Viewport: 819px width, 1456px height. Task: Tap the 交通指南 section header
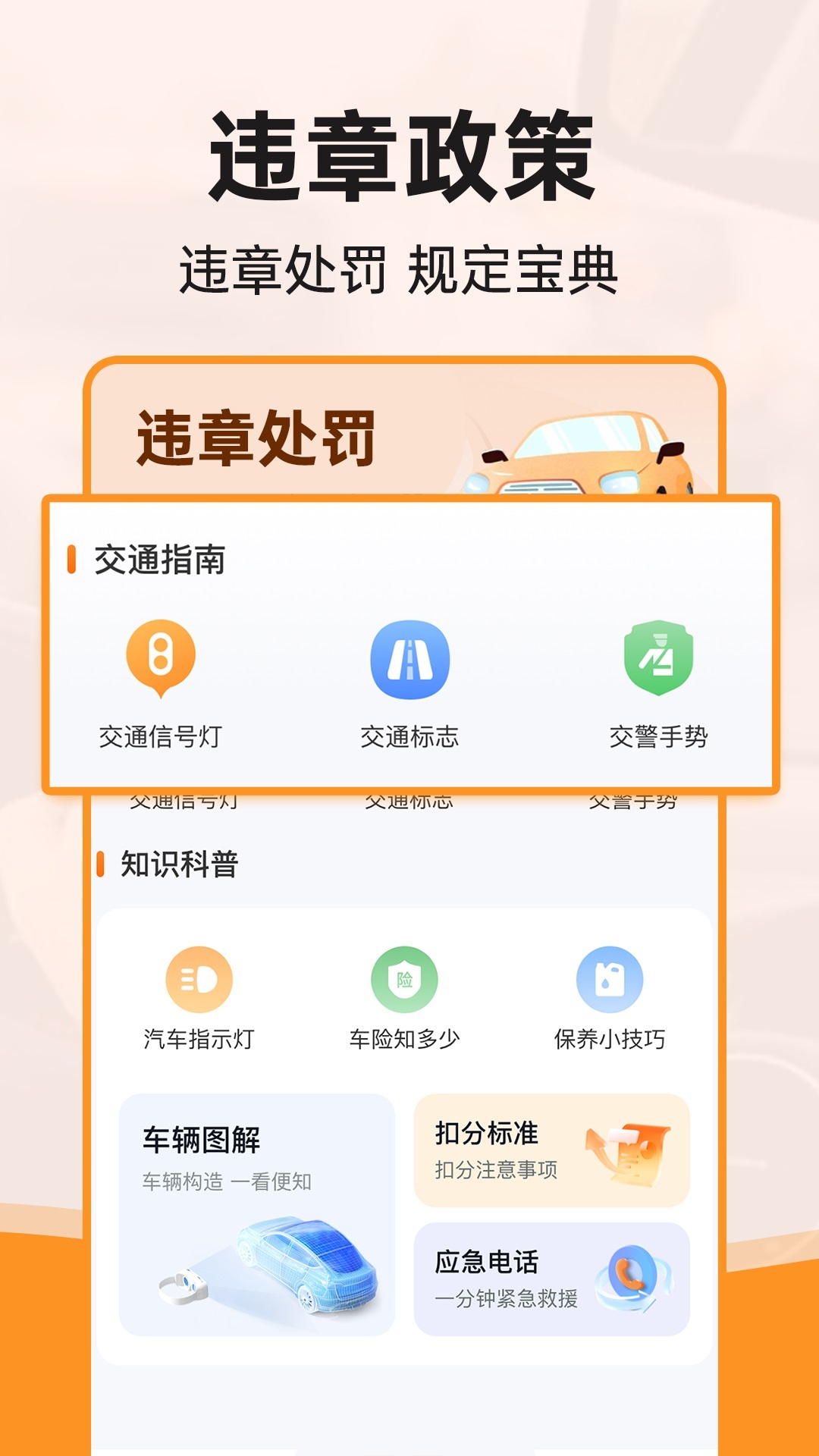coord(155,559)
